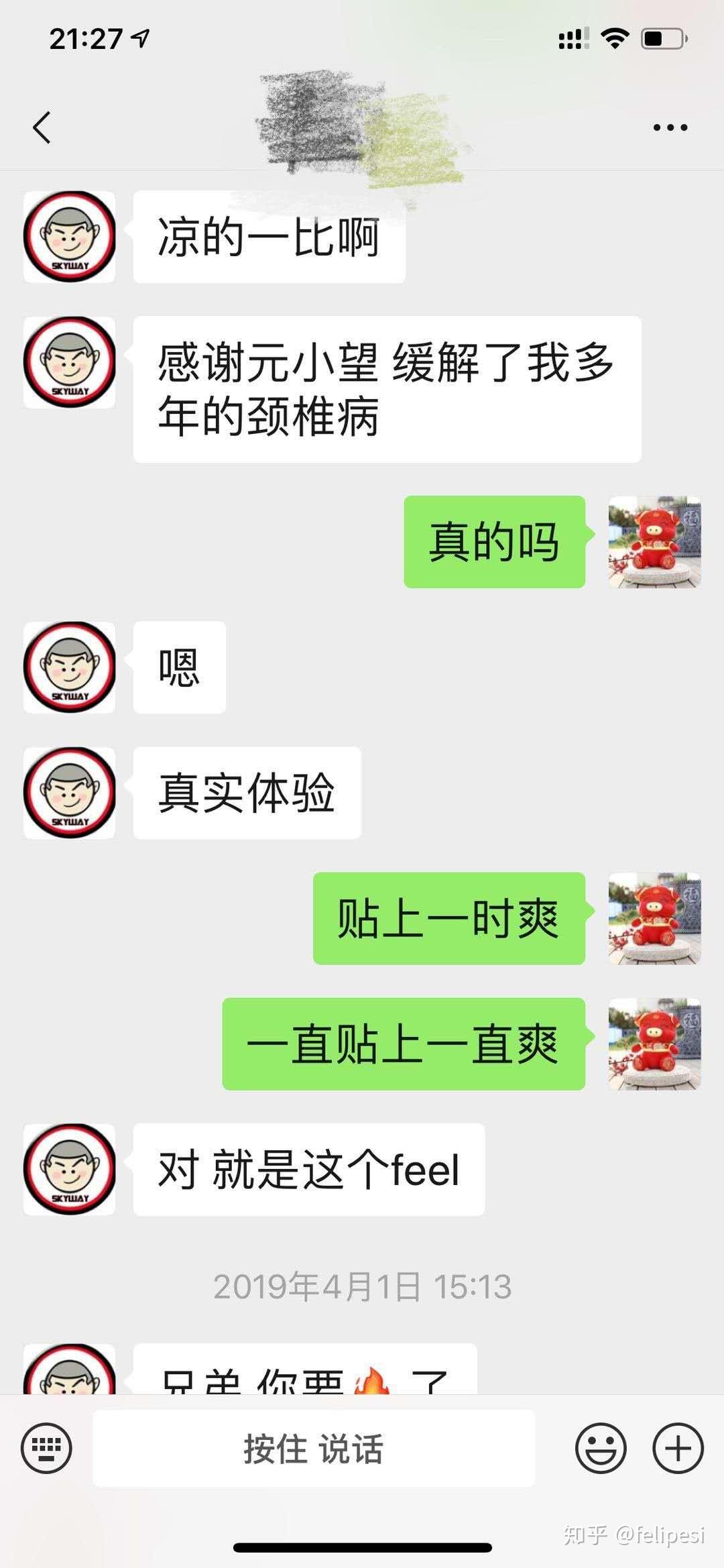Switch to the keyboard text input

46,1448
